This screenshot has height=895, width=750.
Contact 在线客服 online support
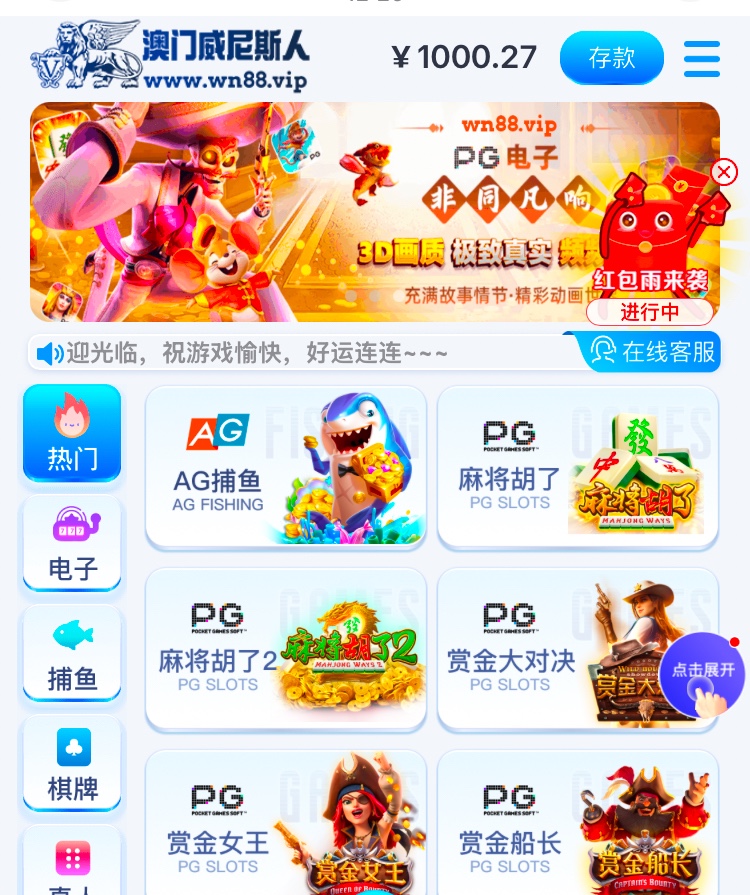pos(652,352)
